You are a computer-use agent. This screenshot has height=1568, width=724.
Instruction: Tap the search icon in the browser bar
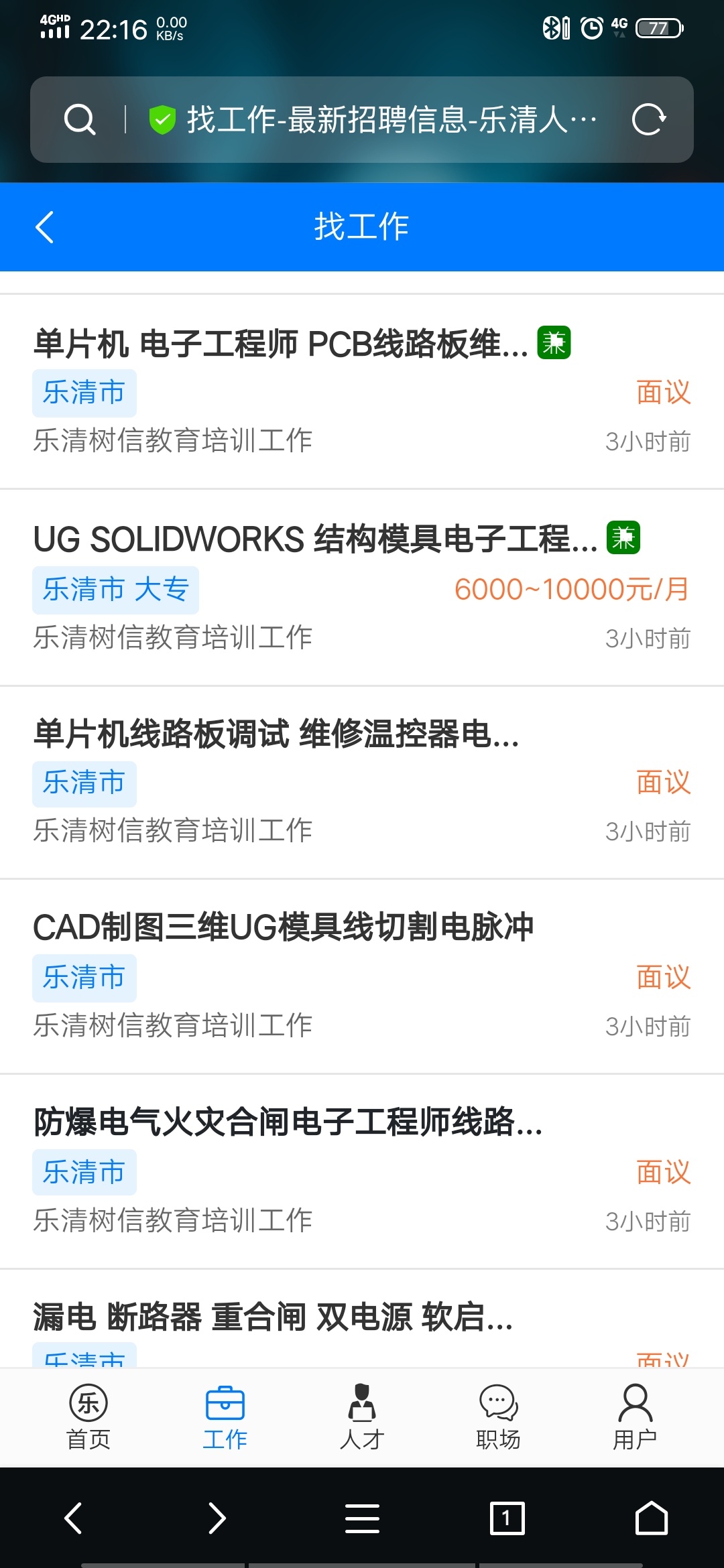(x=80, y=120)
